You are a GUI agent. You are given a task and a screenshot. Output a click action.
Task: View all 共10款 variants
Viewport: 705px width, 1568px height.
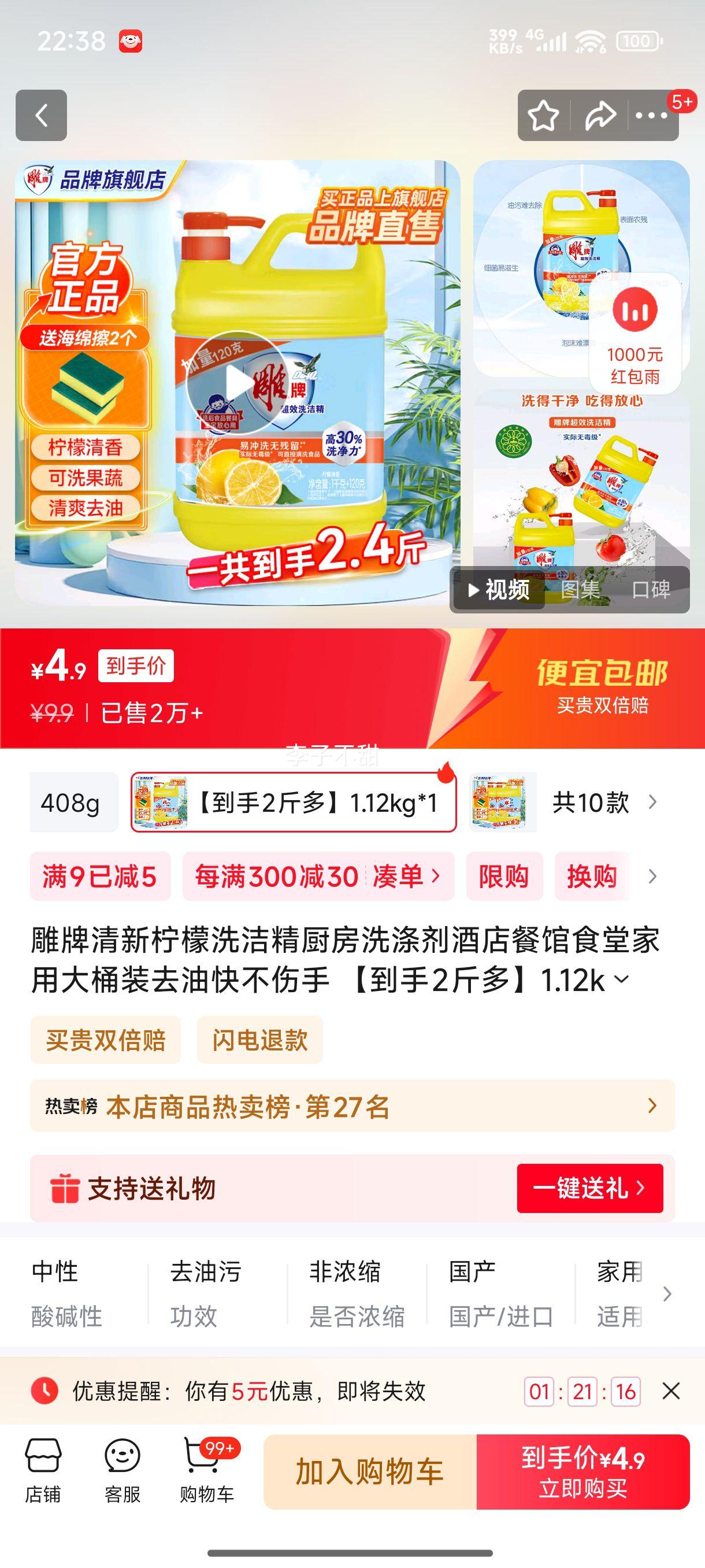coord(603,803)
